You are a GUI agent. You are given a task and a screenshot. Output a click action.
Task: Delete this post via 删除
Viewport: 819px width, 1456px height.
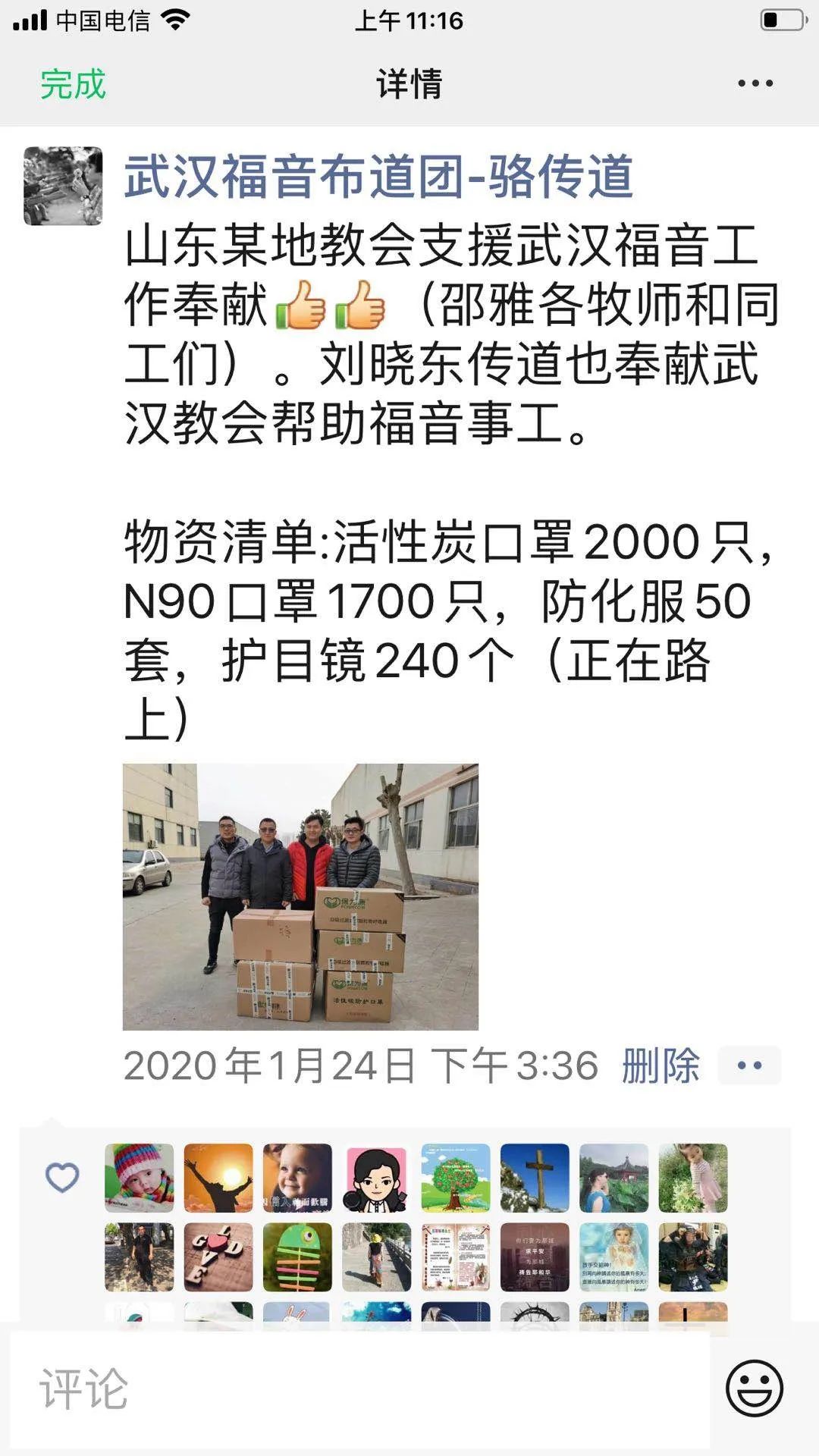[x=661, y=1065]
